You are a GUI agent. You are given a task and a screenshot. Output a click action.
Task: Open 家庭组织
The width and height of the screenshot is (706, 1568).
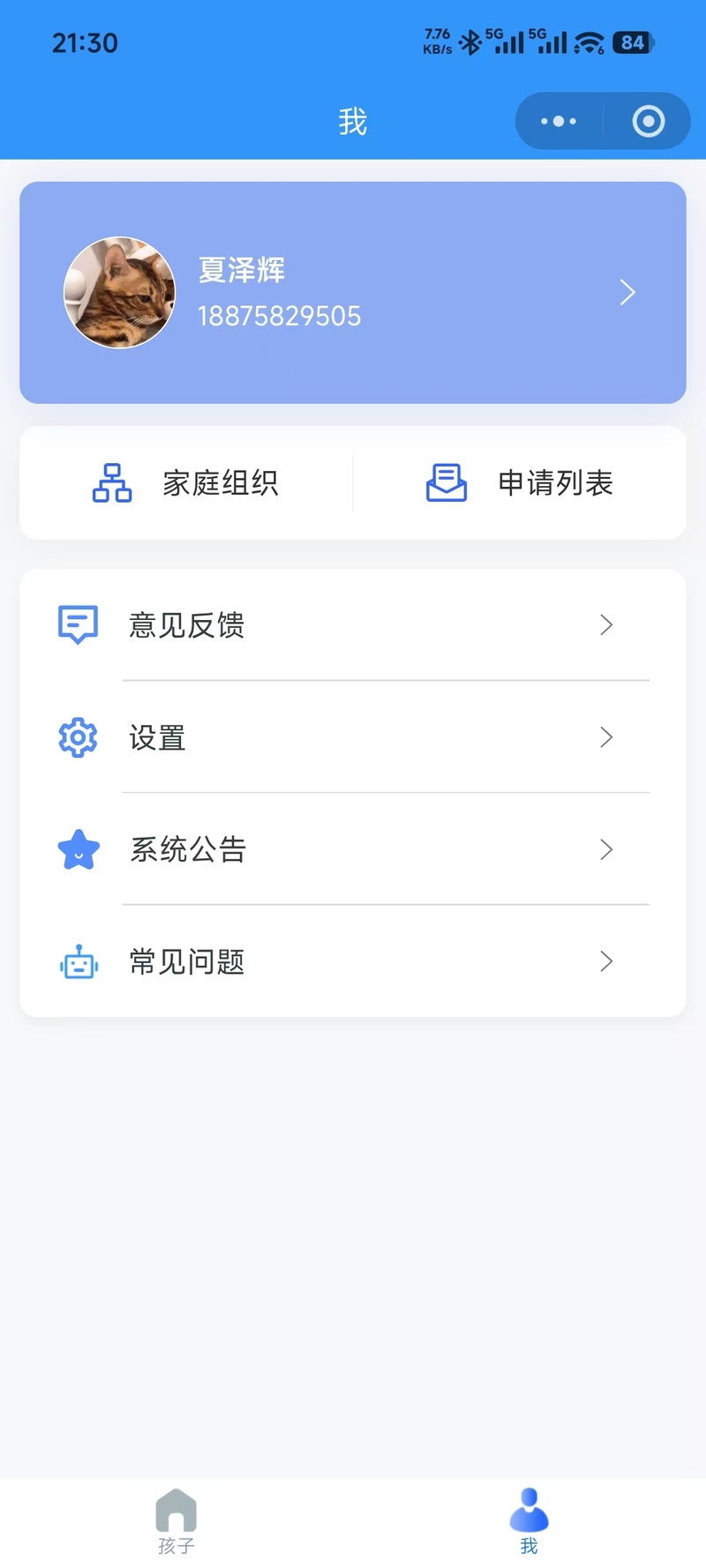point(186,482)
